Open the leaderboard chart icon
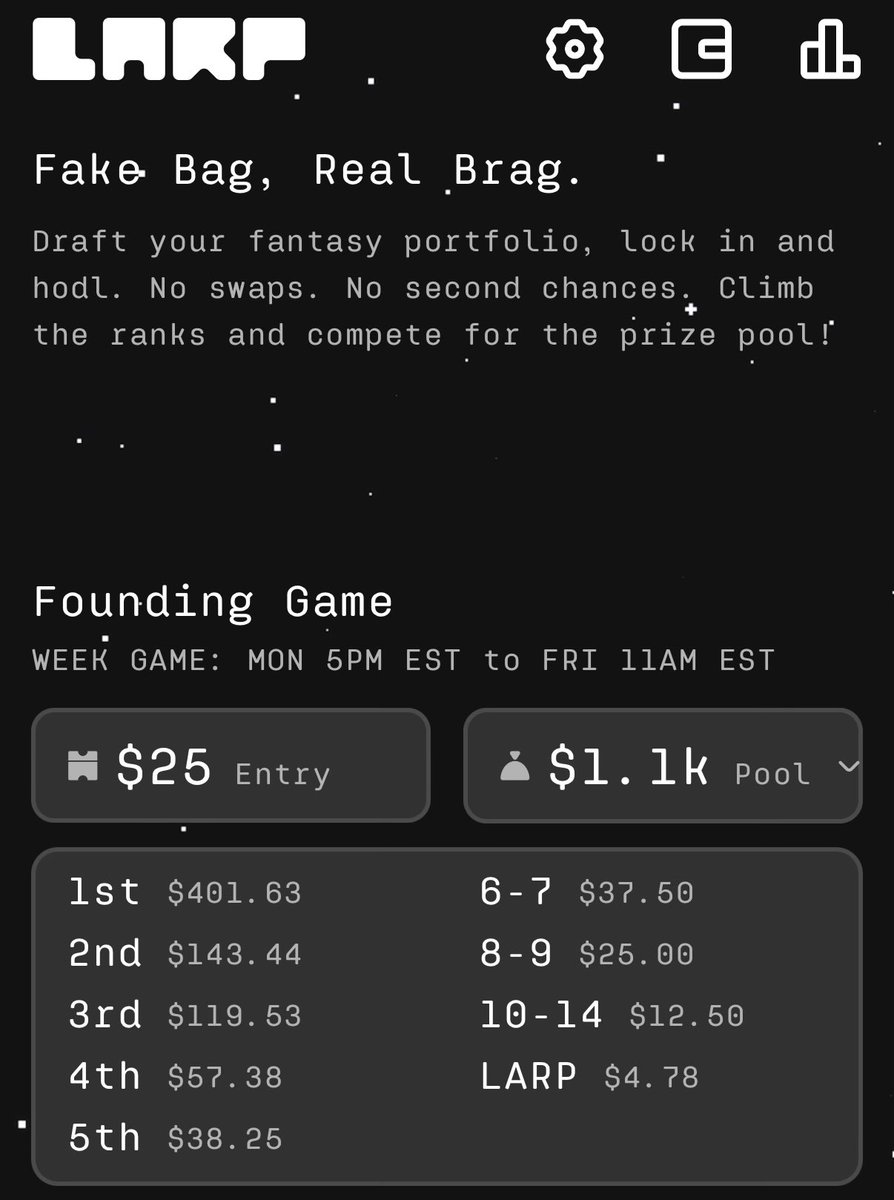894x1200 pixels. click(x=829, y=49)
